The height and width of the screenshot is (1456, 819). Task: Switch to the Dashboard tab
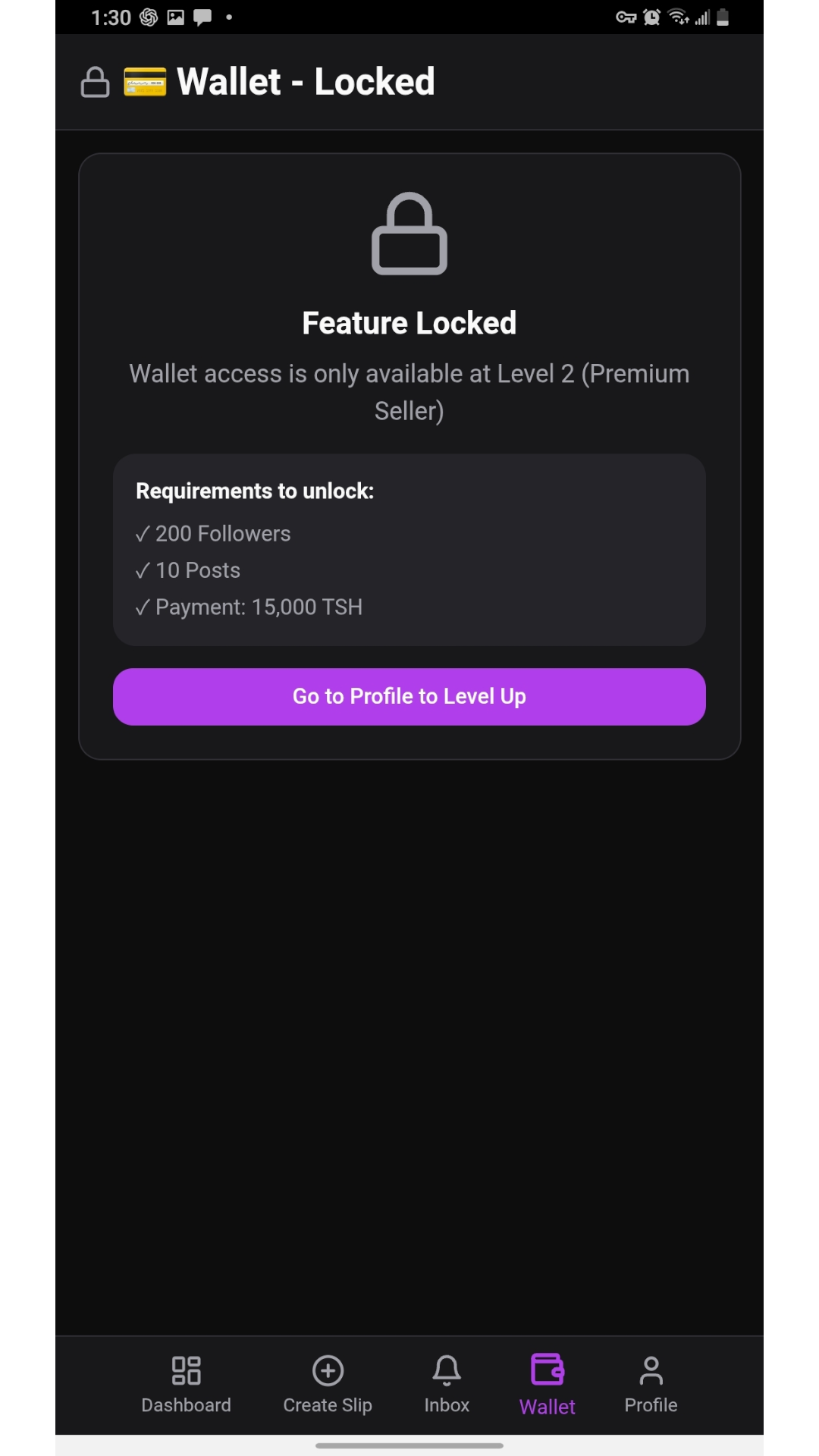point(186,1384)
